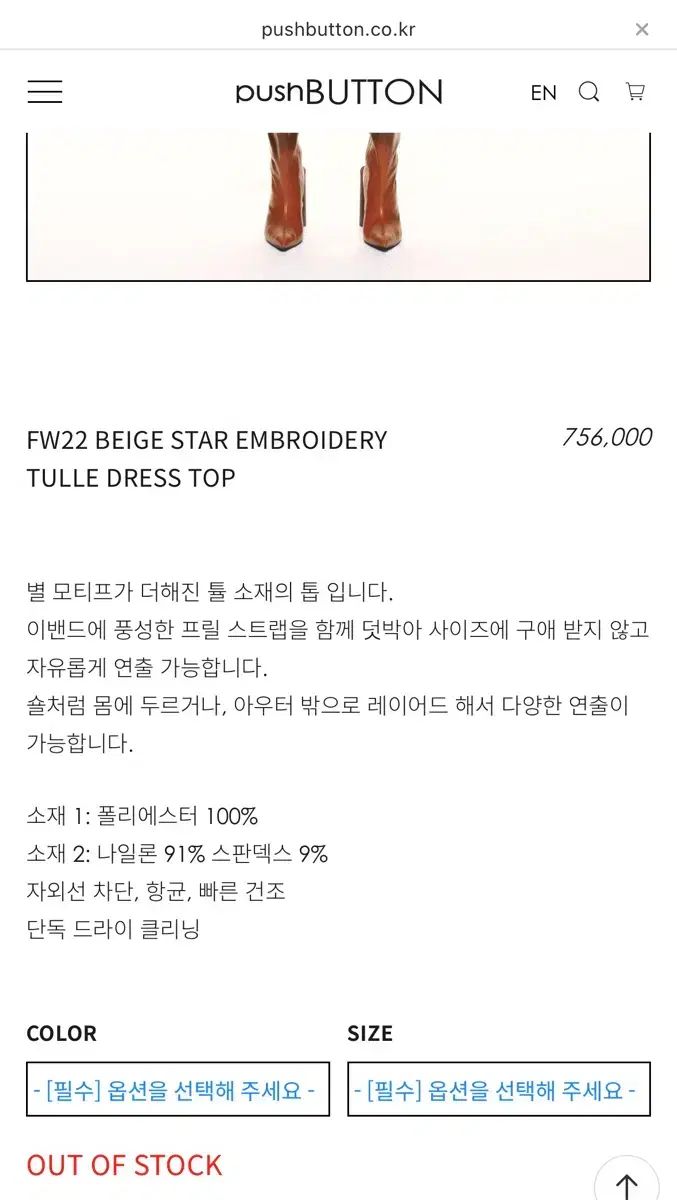The width and height of the screenshot is (677, 1200).
Task: Open the search icon
Action: point(589,92)
